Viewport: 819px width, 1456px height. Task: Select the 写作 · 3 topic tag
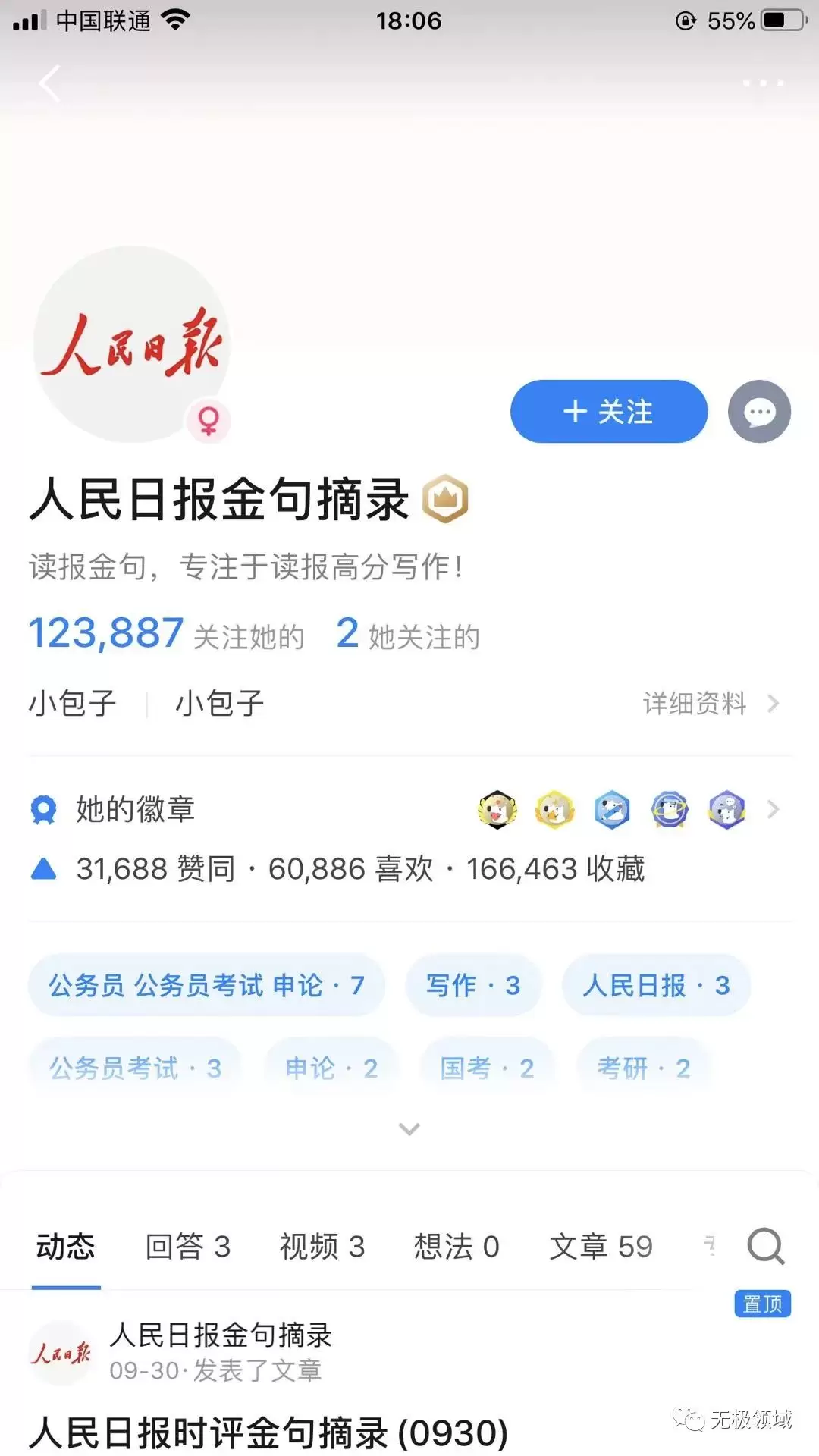click(473, 985)
